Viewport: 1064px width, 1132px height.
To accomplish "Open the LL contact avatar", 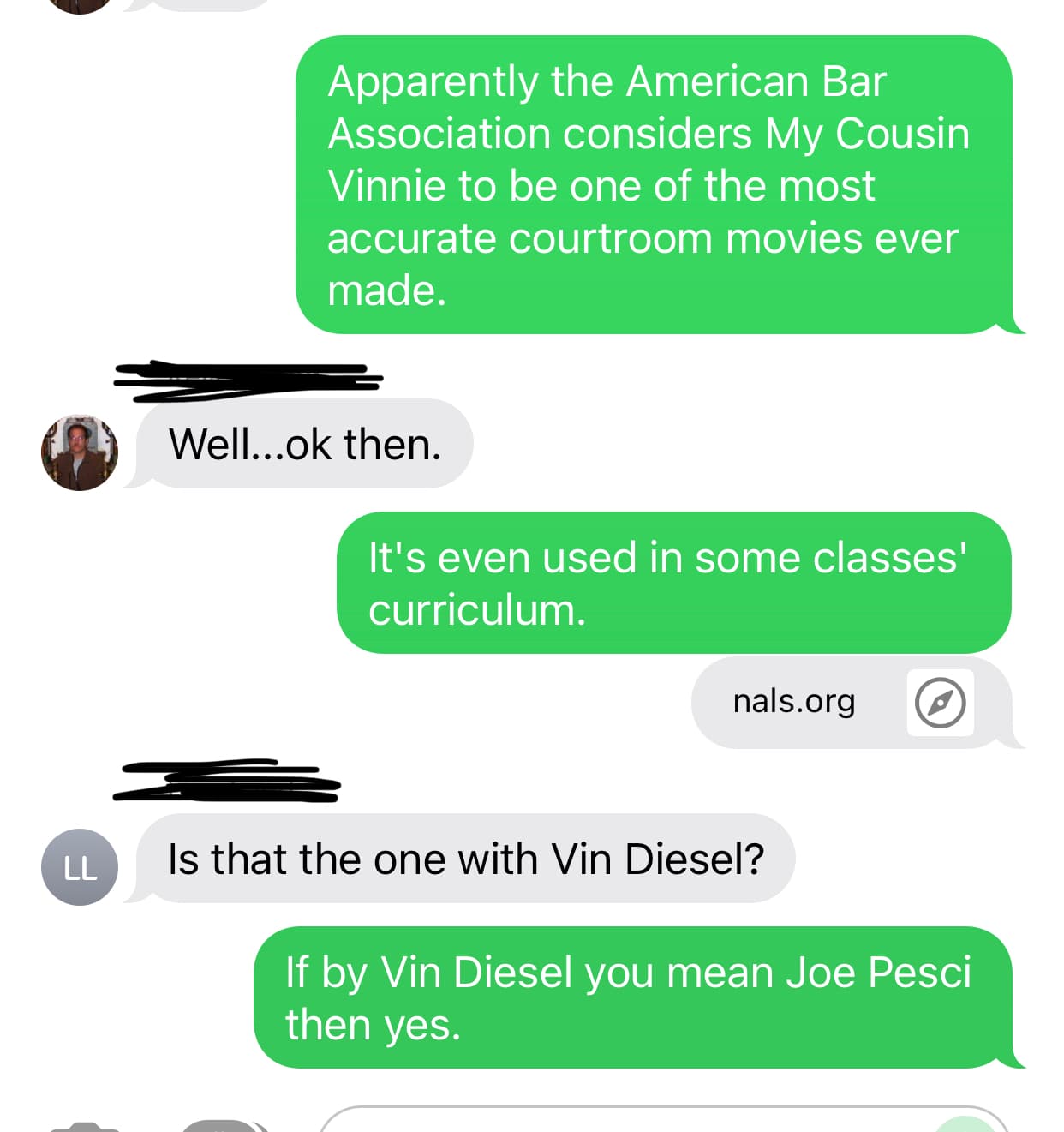I will [80, 867].
